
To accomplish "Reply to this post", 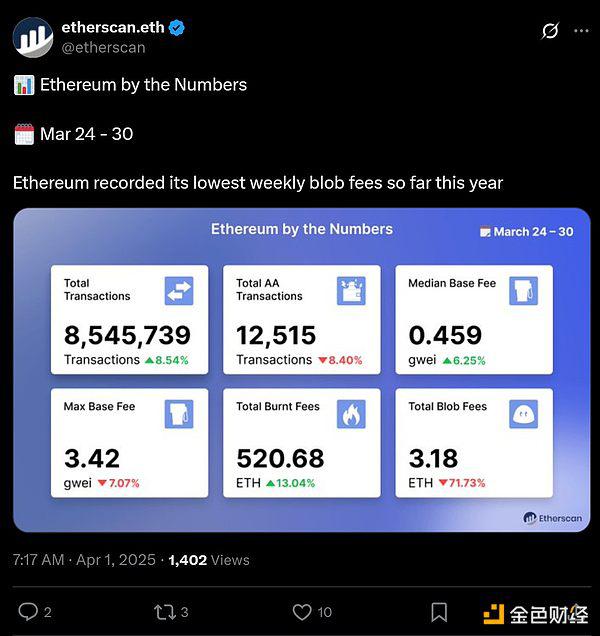I will pyautogui.click(x=29, y=611).
